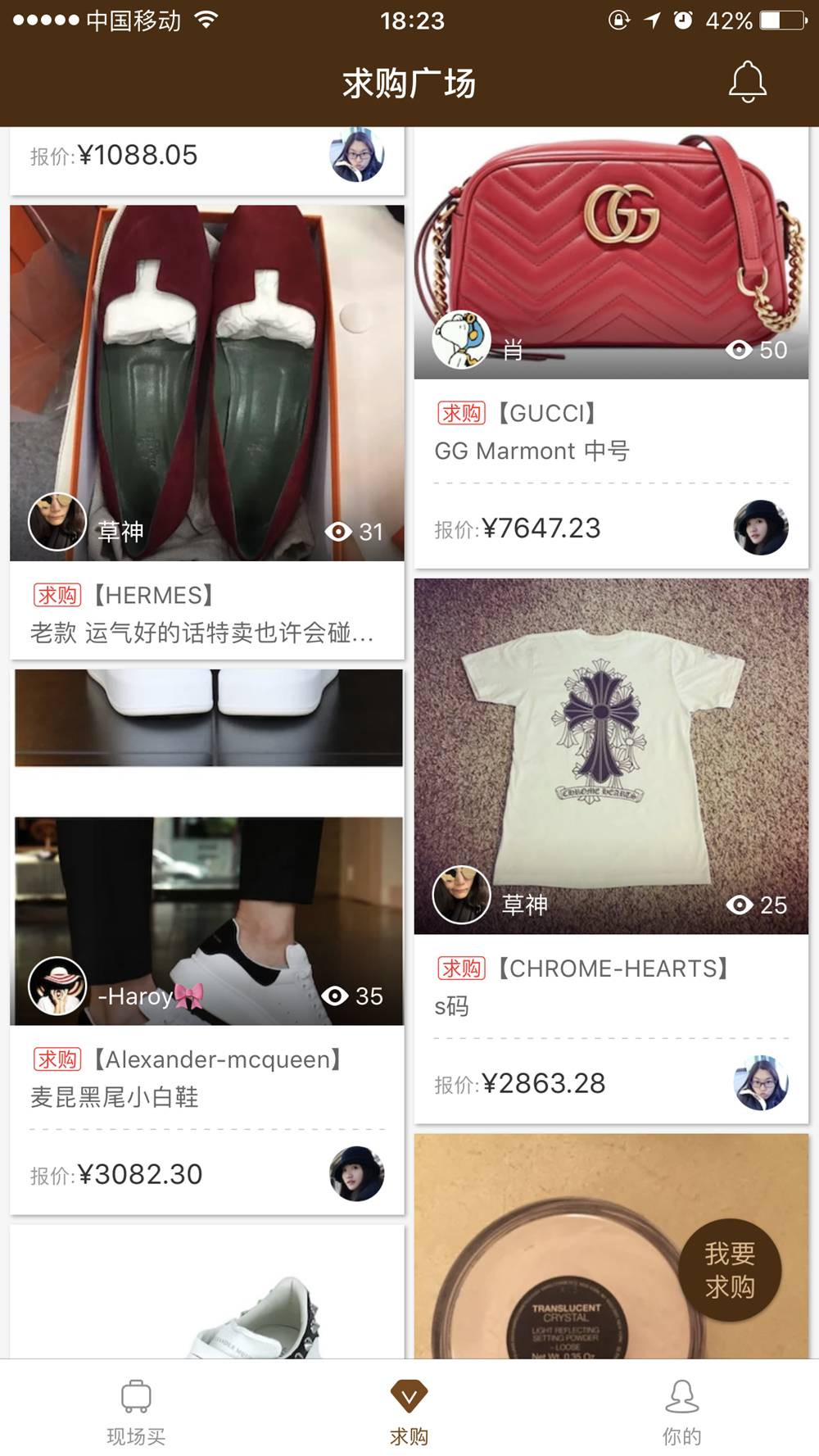Viewport: 819px width, 1456px height.
Task: Switch to the 求购 tab
Action: (x=409, y=1409)
